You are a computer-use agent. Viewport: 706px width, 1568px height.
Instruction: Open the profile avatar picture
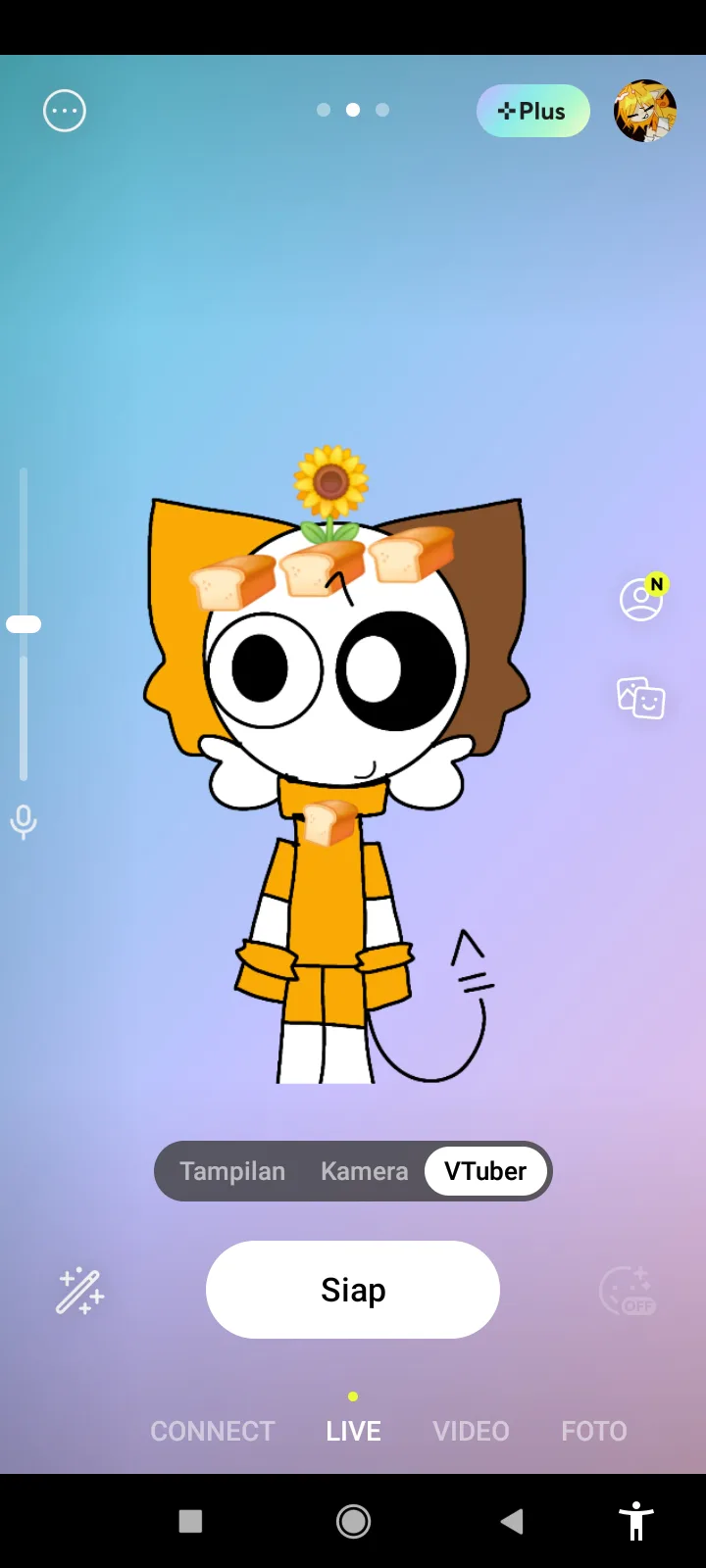point(645,111)
